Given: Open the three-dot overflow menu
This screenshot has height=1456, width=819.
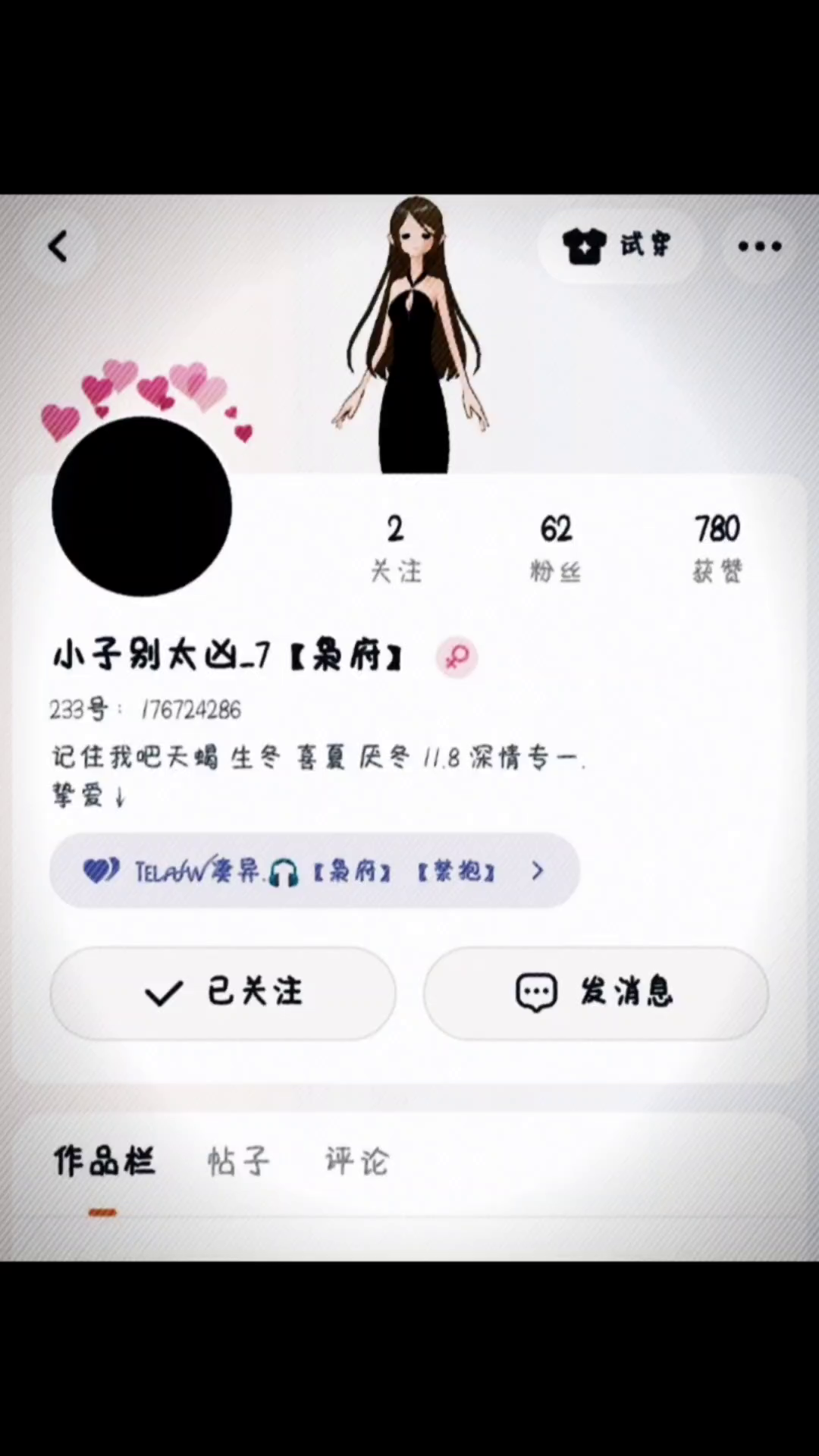Looking at the screenshot, I should [759, 246].
